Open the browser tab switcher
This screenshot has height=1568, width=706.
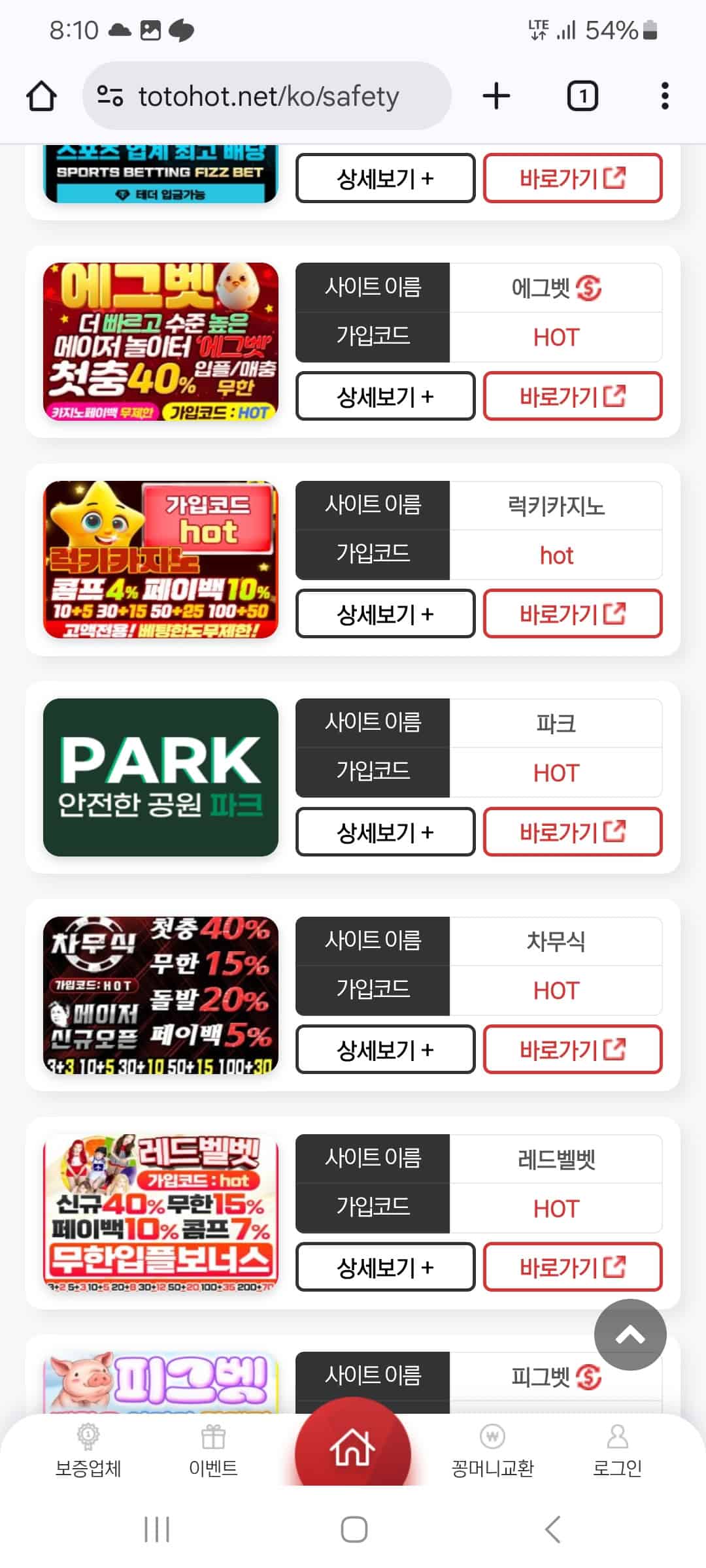(581, 95)
